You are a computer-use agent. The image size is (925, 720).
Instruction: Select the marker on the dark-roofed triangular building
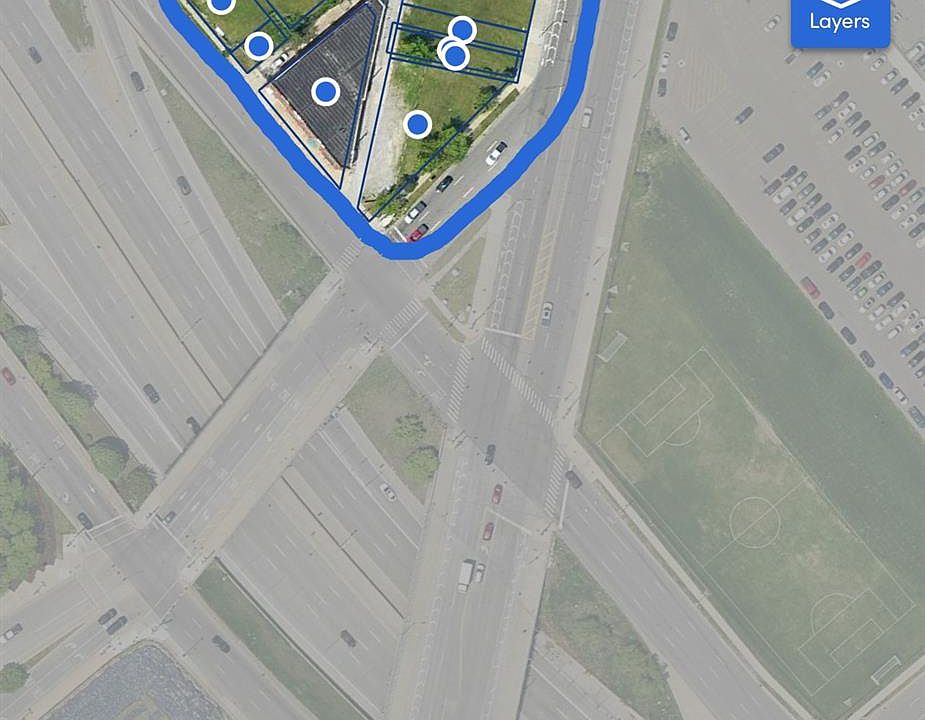[325, 92]
